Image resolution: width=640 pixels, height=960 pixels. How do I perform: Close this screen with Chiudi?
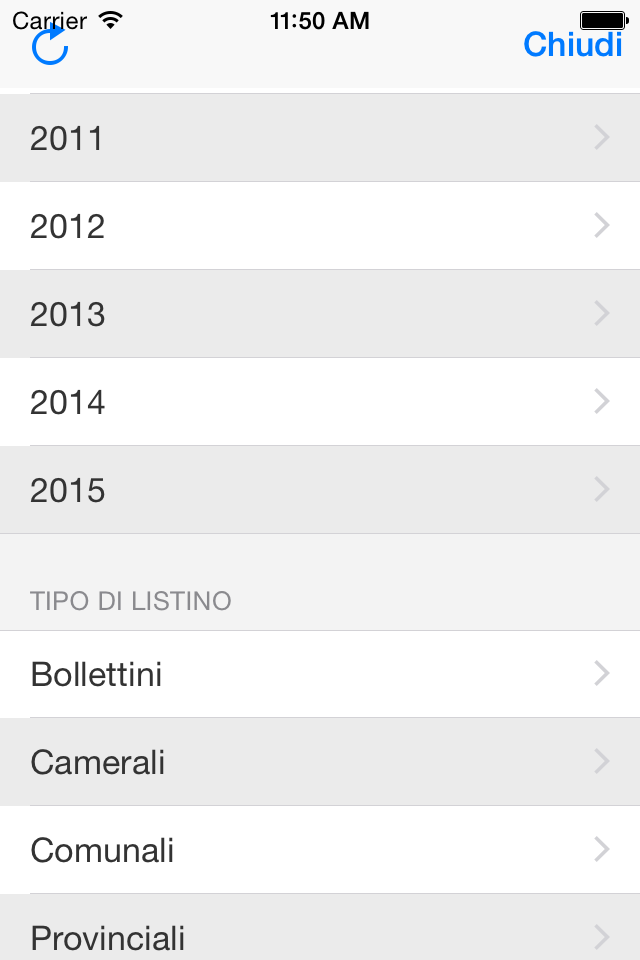coord(572,45)
